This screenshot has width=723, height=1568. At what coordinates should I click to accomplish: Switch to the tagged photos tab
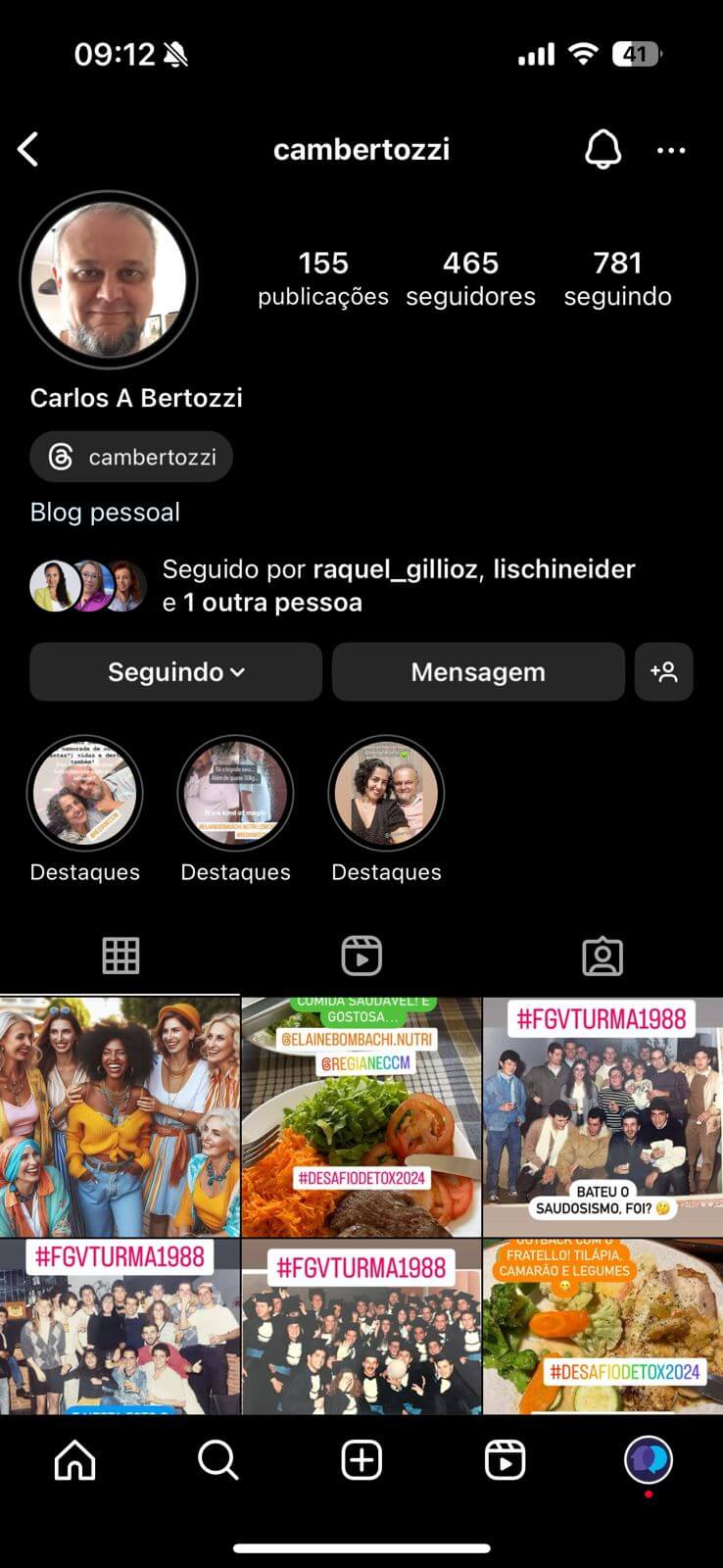coord(602,955)
